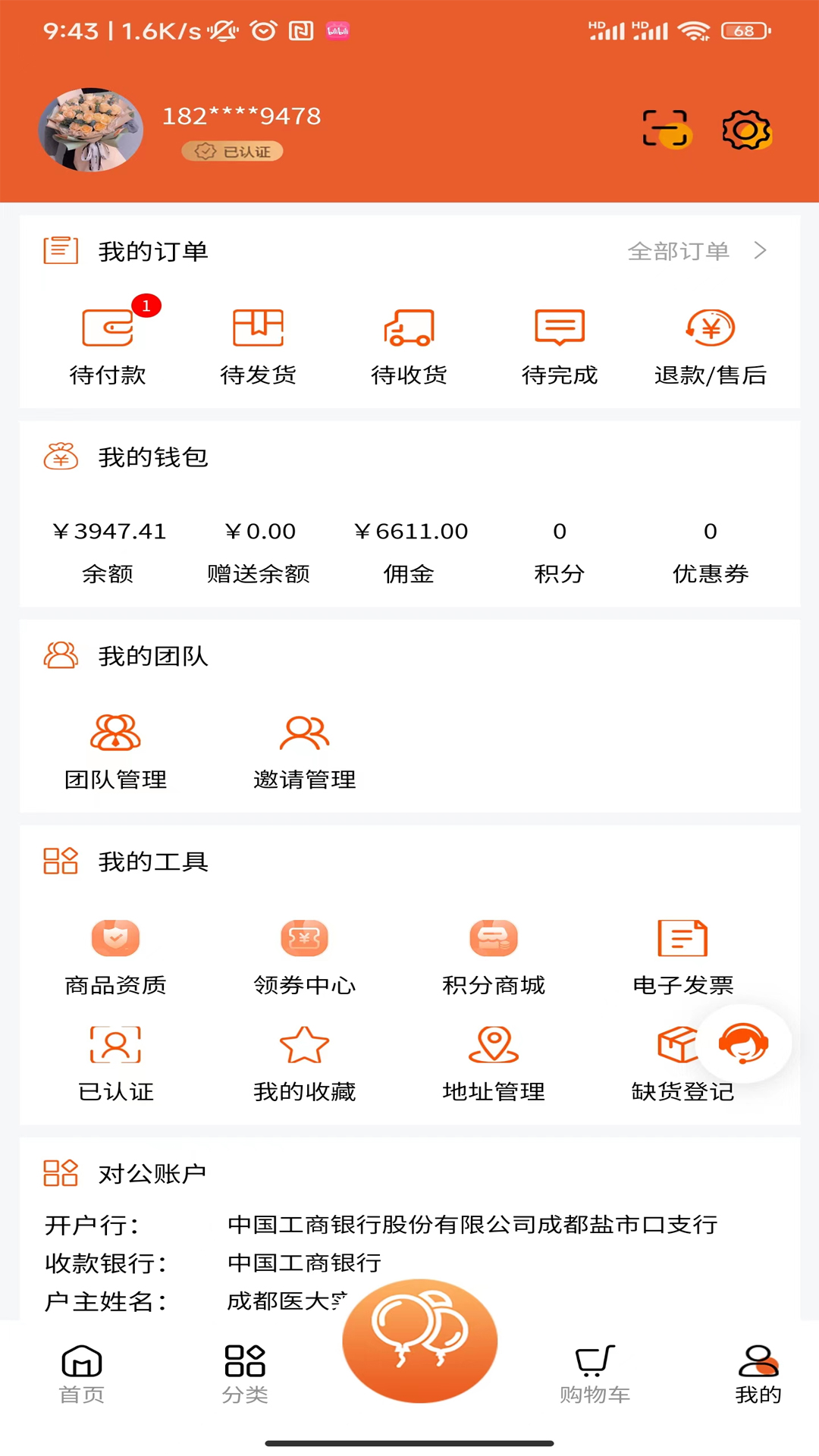Tap the profile avatar photo

click(91, 130)
